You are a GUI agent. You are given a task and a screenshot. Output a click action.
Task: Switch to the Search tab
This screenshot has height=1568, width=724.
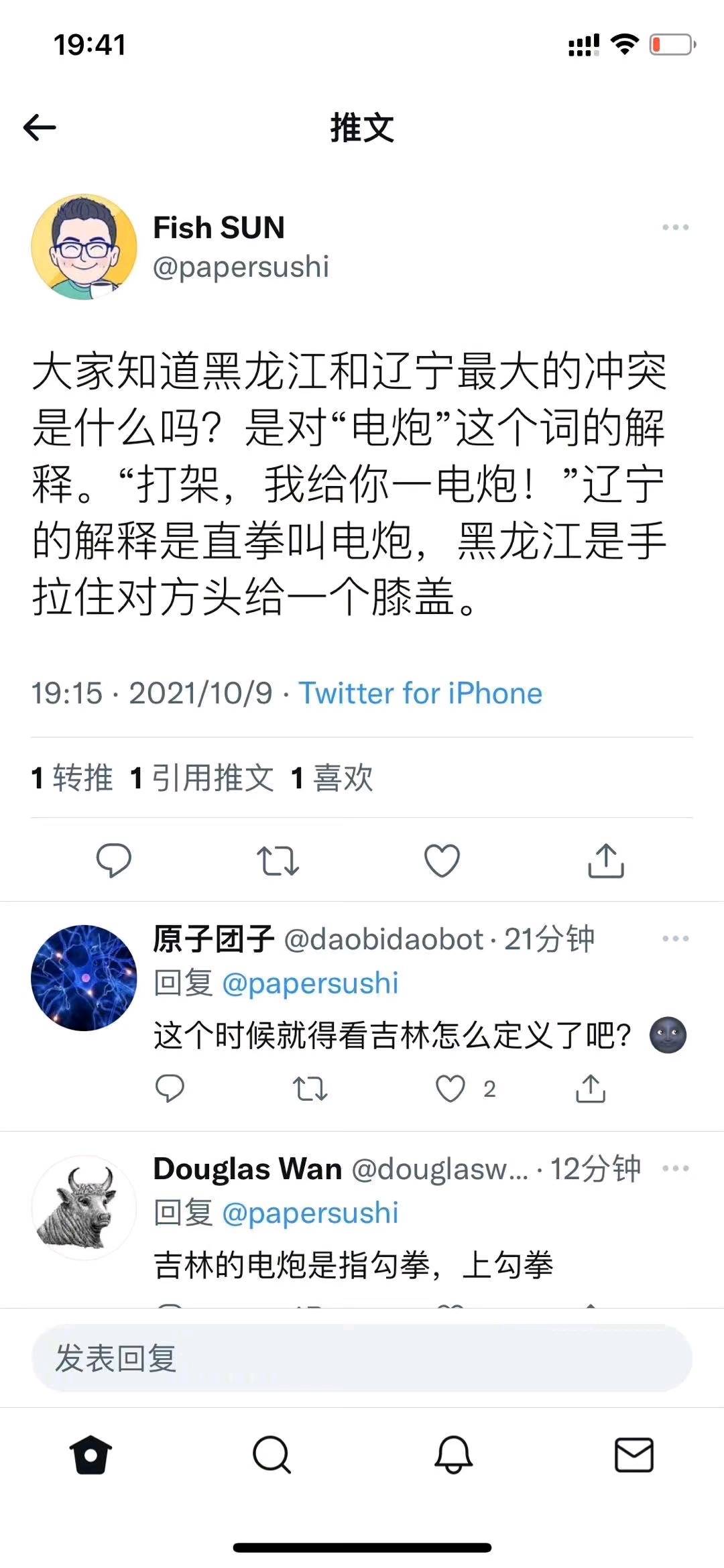click(x=271, y=1455)
